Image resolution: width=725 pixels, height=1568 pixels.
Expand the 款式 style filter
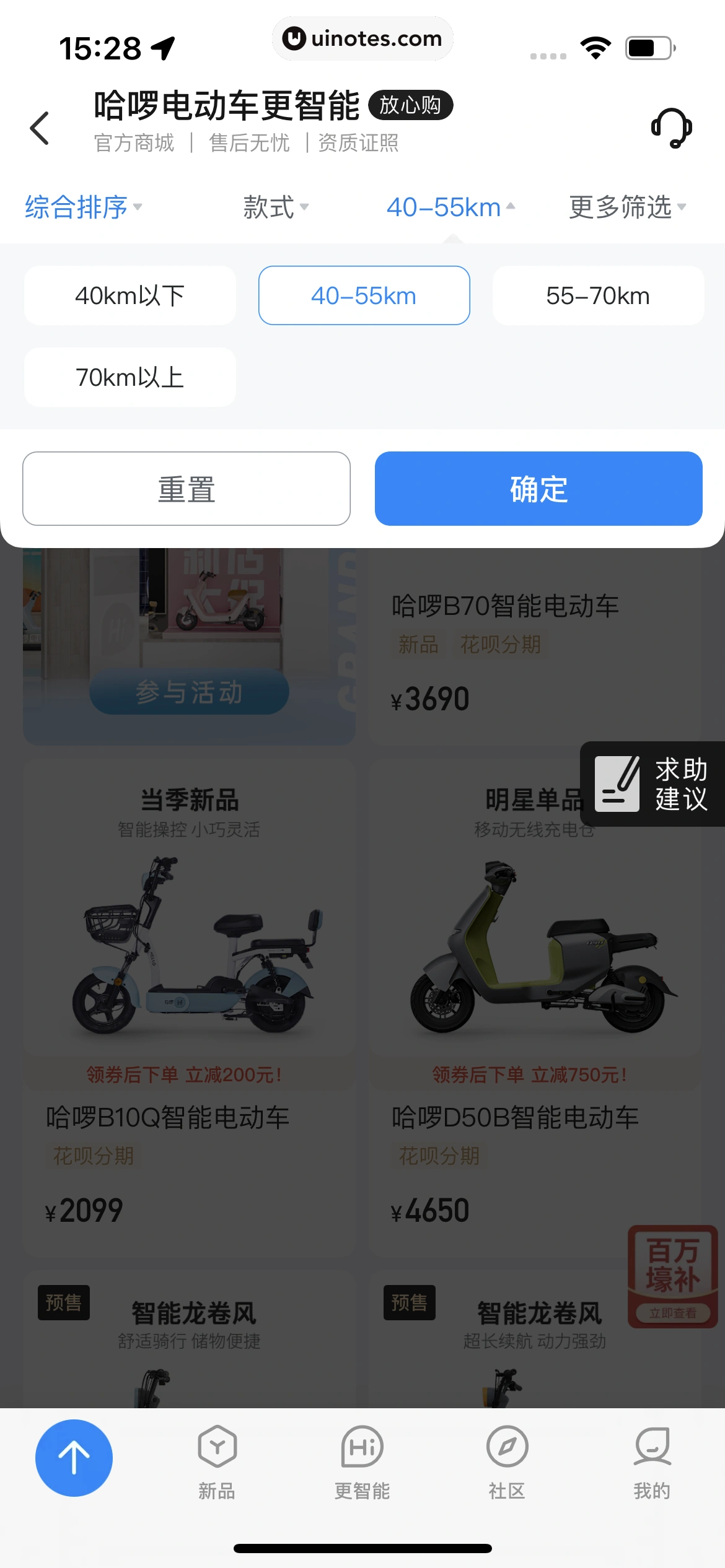pyautogui.click(x=276, y=207)
